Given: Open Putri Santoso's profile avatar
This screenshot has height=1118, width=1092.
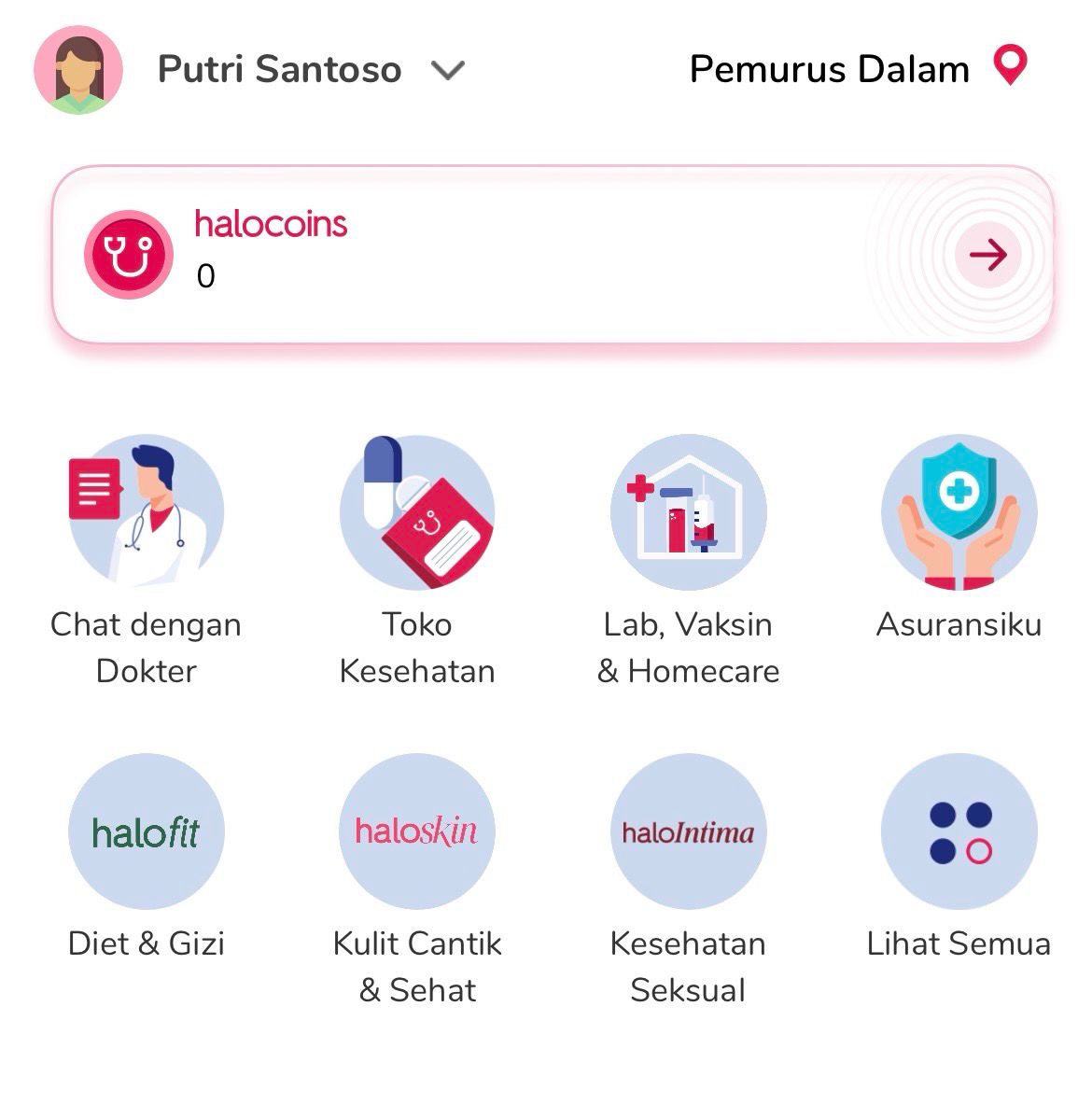Looking at the screenshot, I should 78,70.
